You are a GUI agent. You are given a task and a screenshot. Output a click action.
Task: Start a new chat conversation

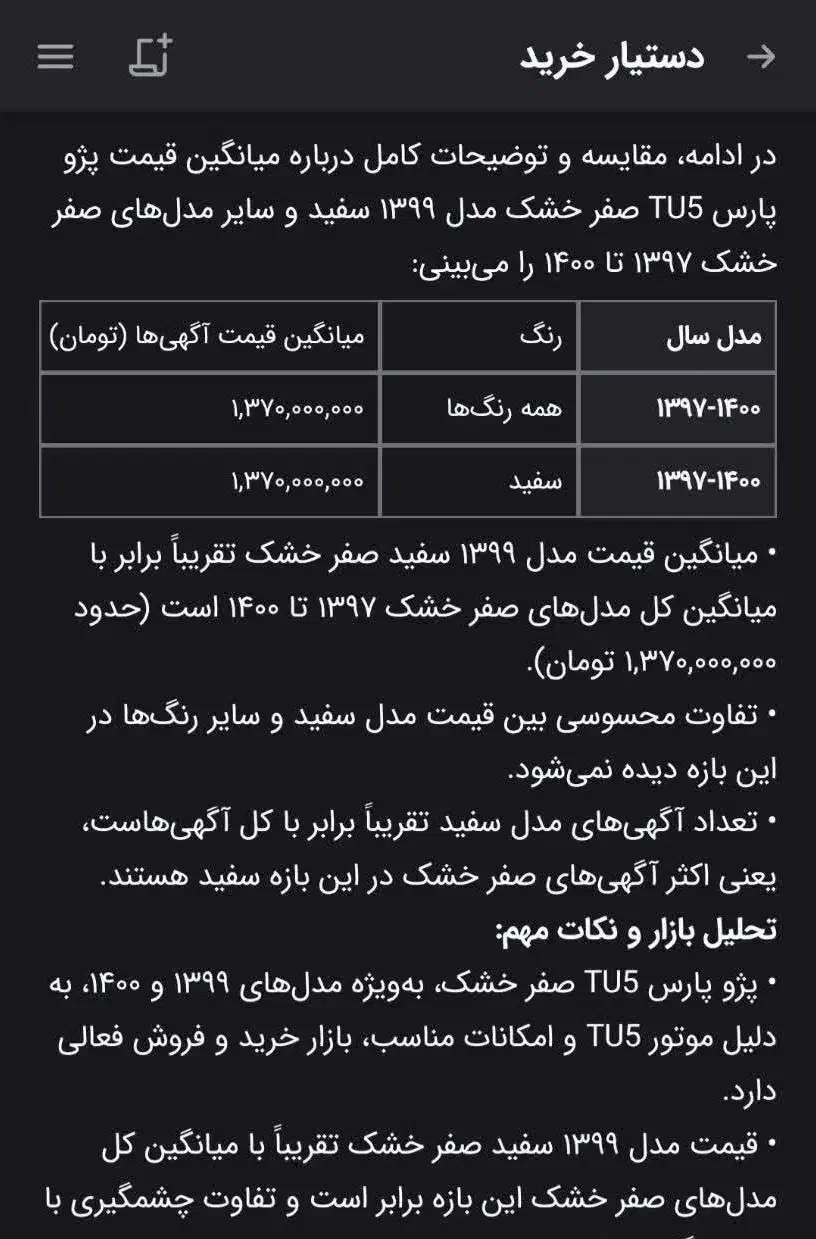click(150, 57)
